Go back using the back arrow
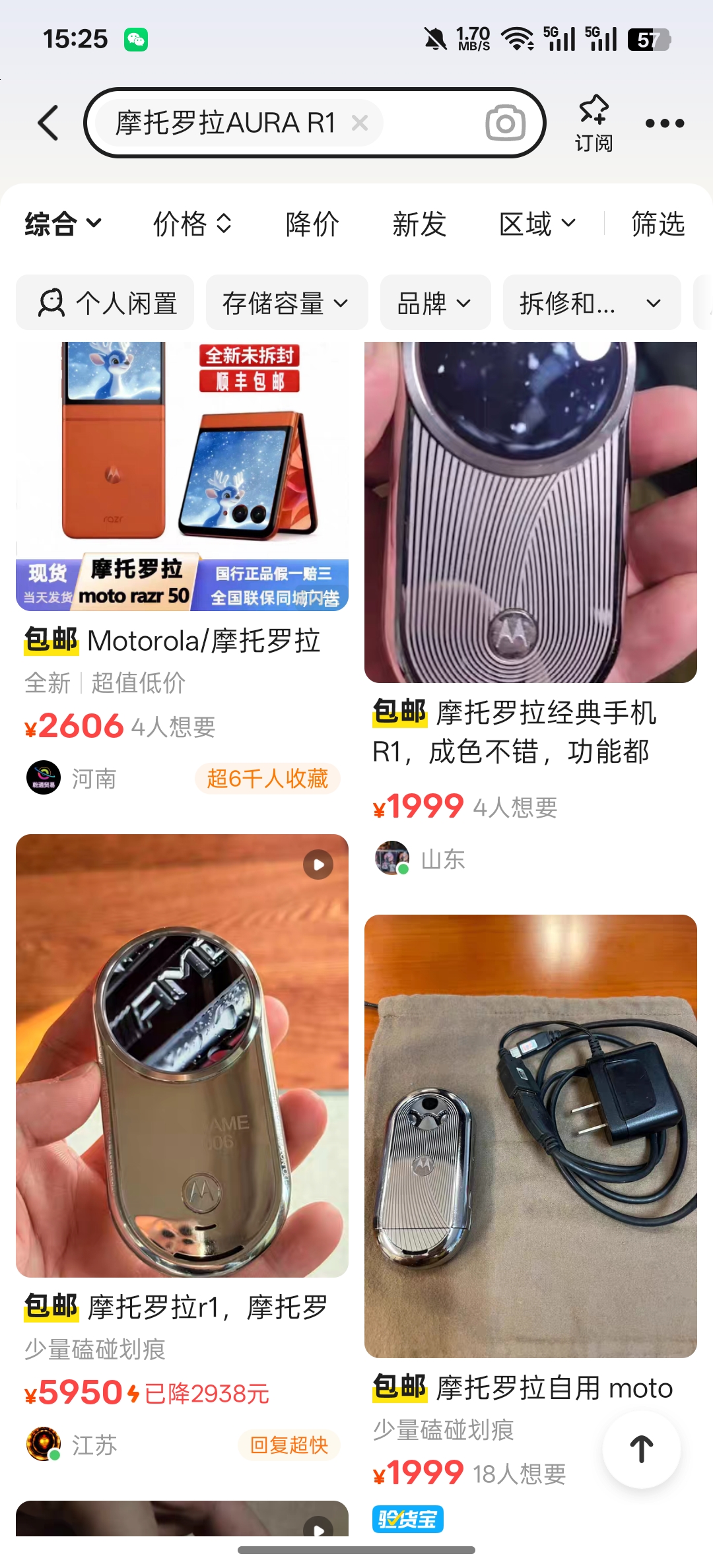This screenshot has height=1568, width=713. [48, 123]
